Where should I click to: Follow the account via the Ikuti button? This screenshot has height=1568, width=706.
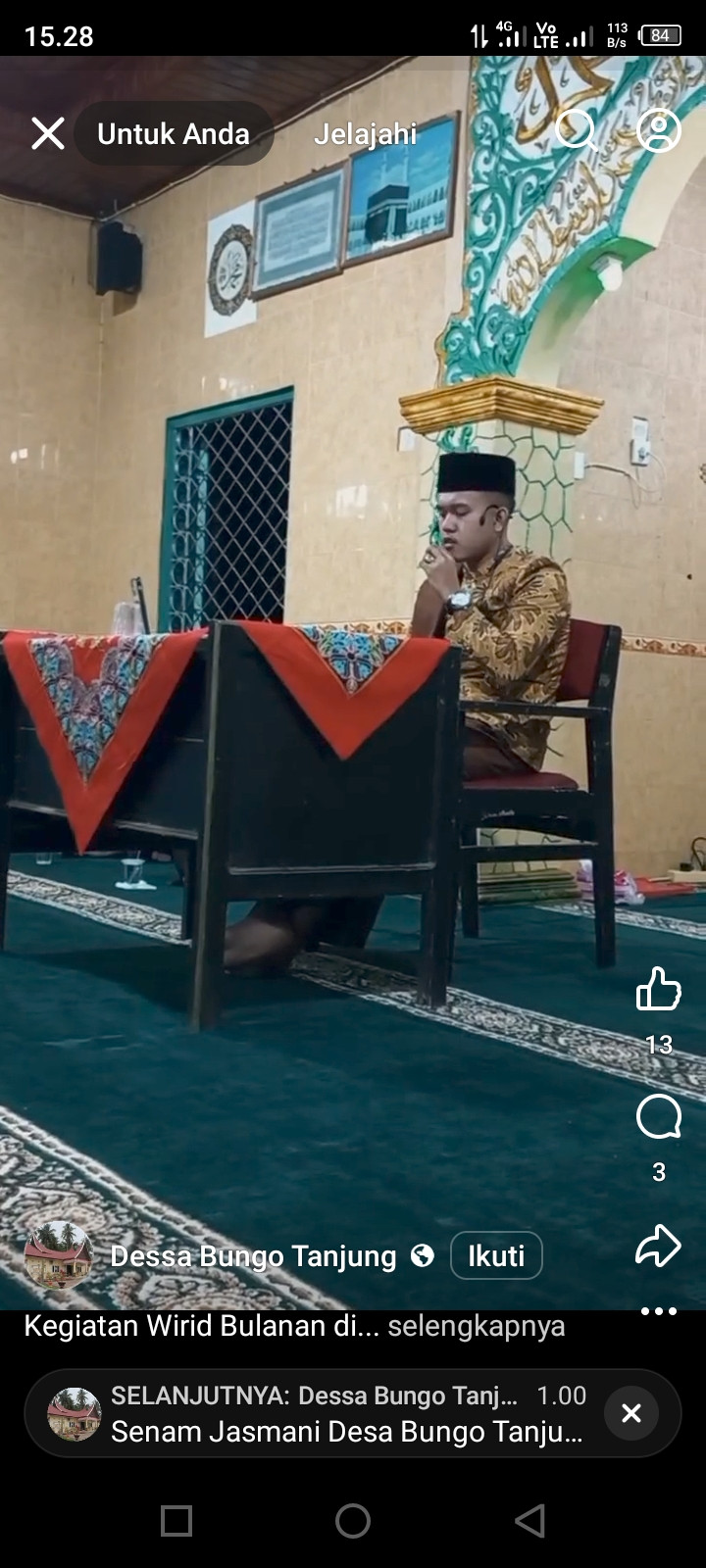(496, 1255)
